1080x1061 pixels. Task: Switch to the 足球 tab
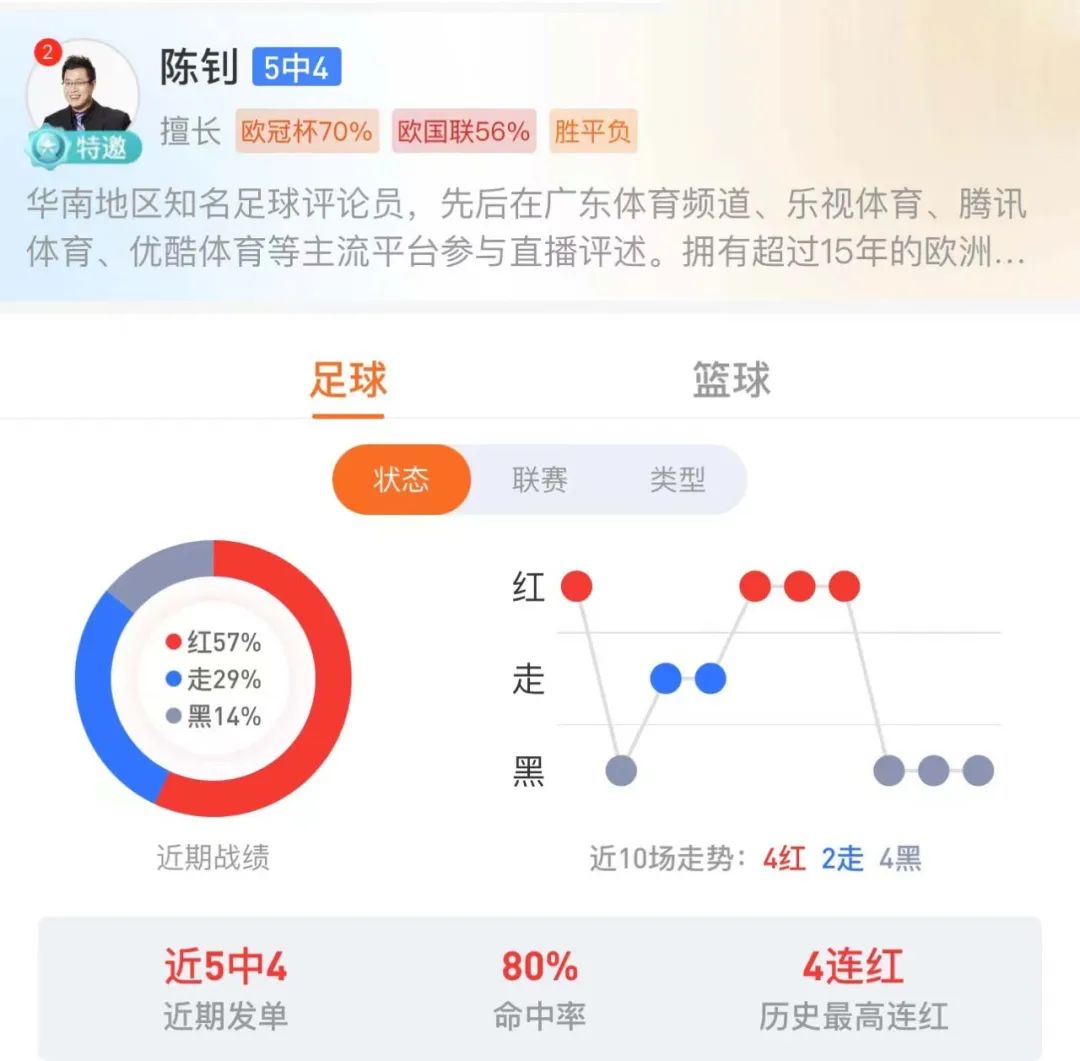pyautogui.click(x=348, y=382)
